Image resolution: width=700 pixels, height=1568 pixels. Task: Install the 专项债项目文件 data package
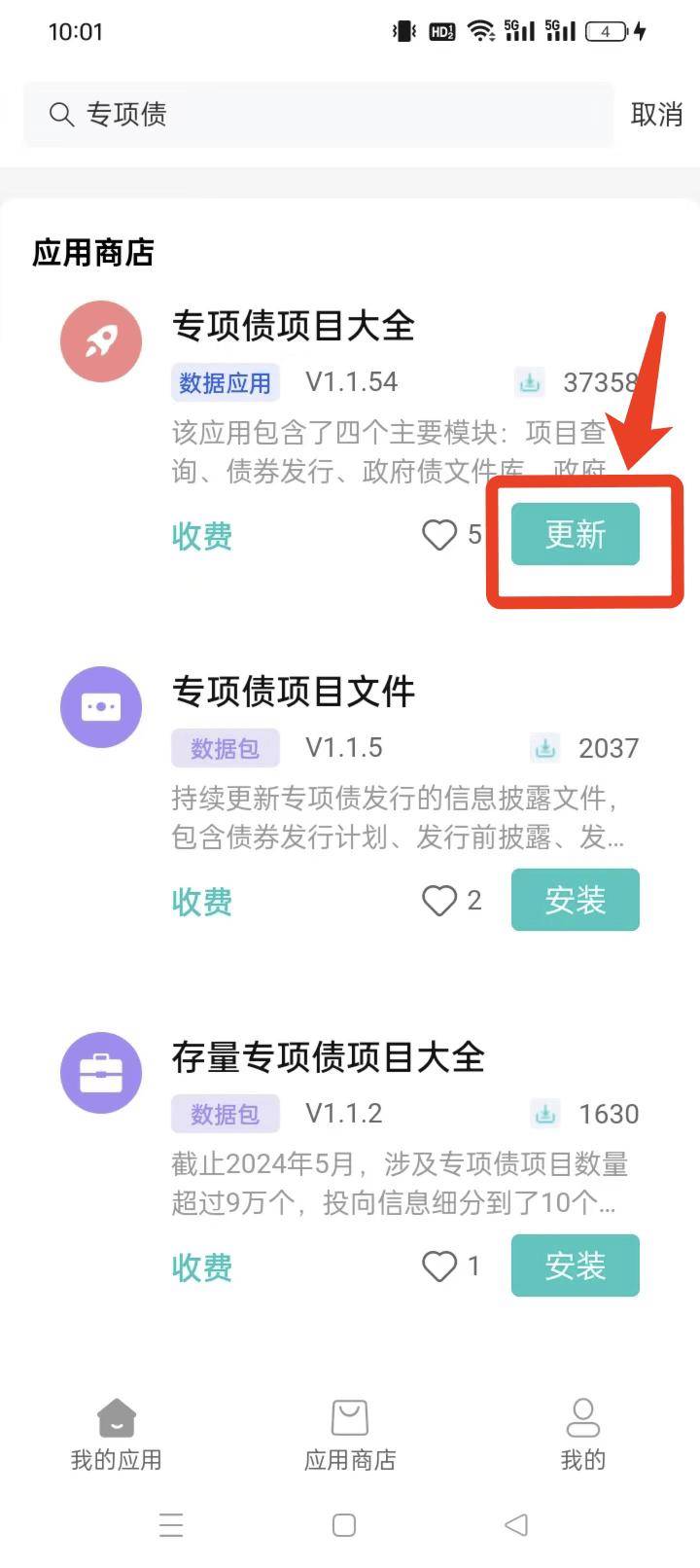pos(575,900)
